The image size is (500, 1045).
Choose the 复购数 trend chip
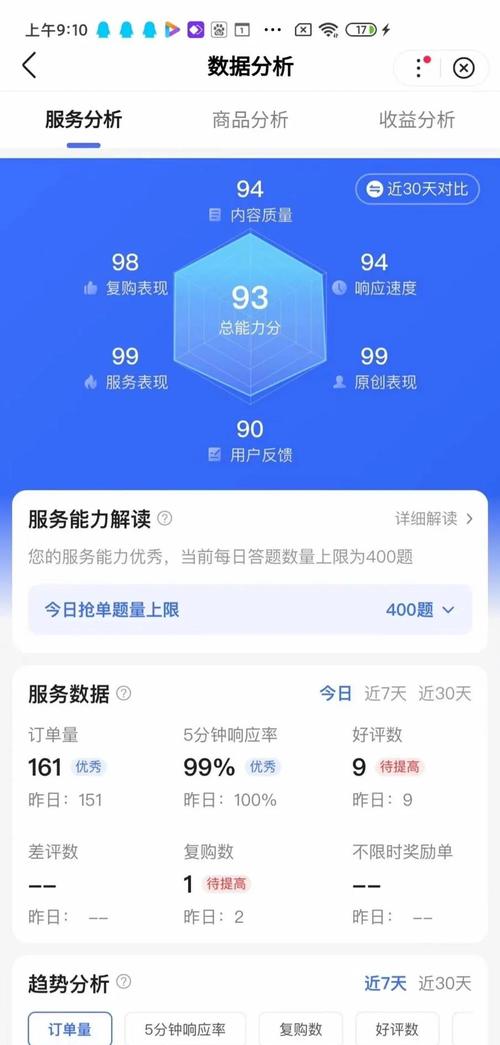pyautogui.click(x=301, y=1029)
